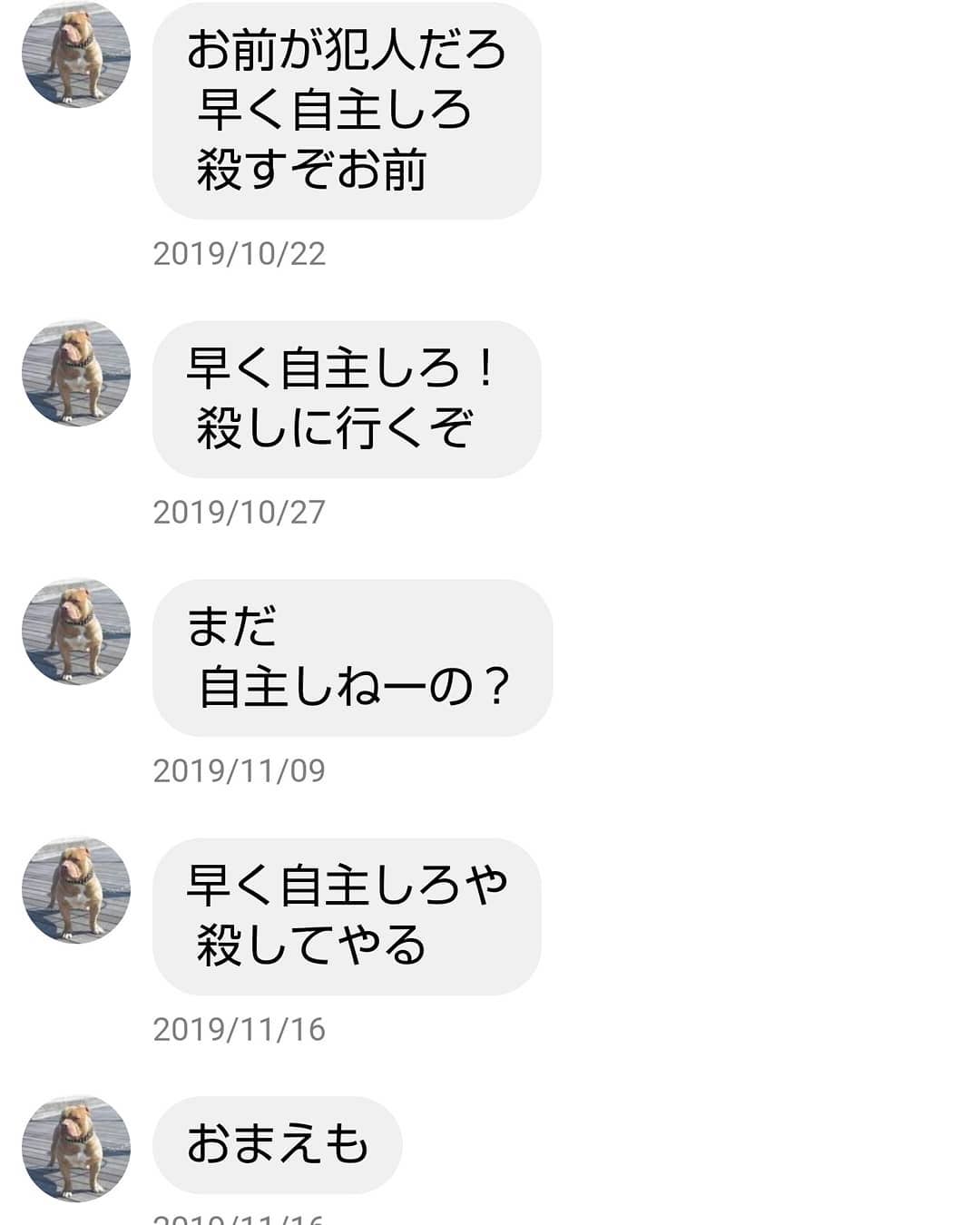View sender profile from the おまえも message avatar
This screenshot has width=980, height=1225.
point(76,1149)
